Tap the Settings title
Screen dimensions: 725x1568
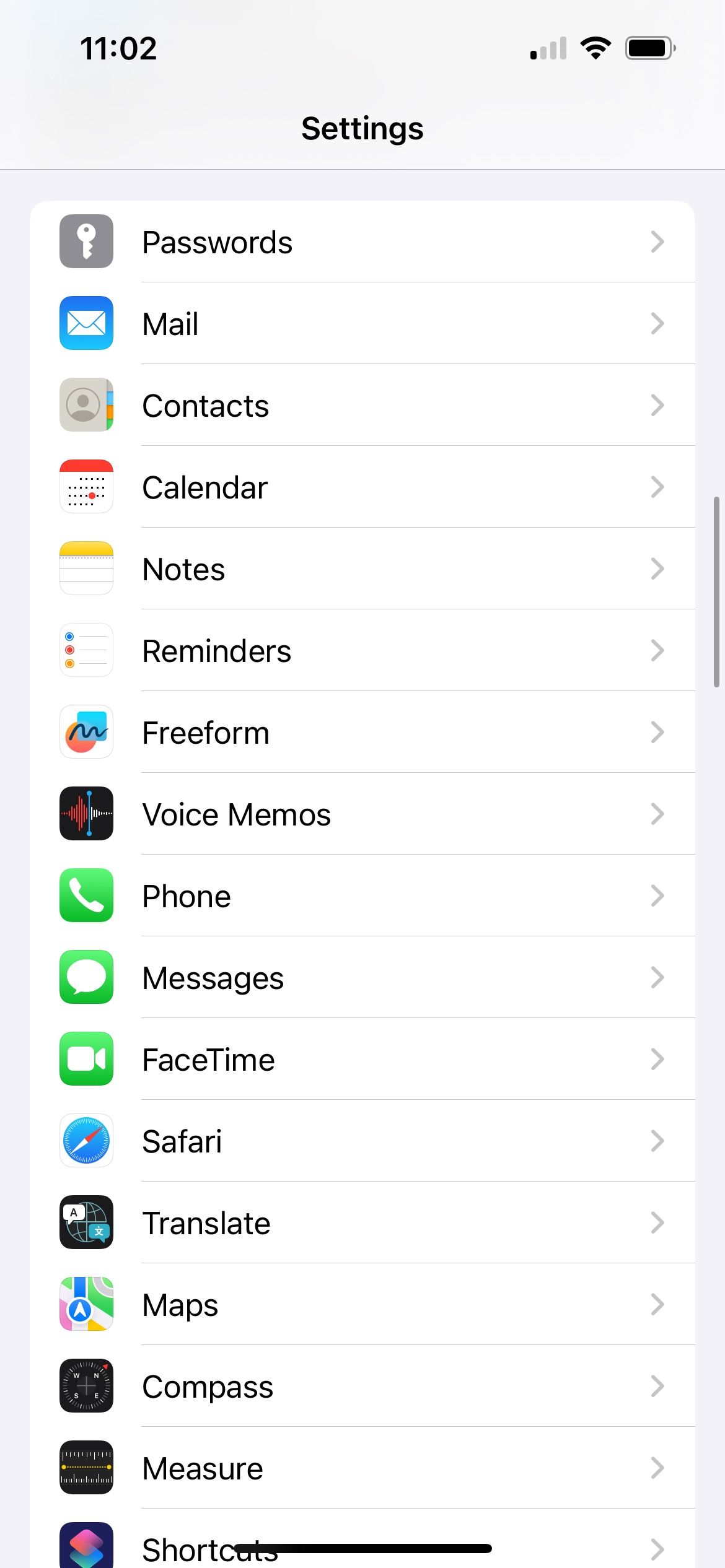click(362, 129)
